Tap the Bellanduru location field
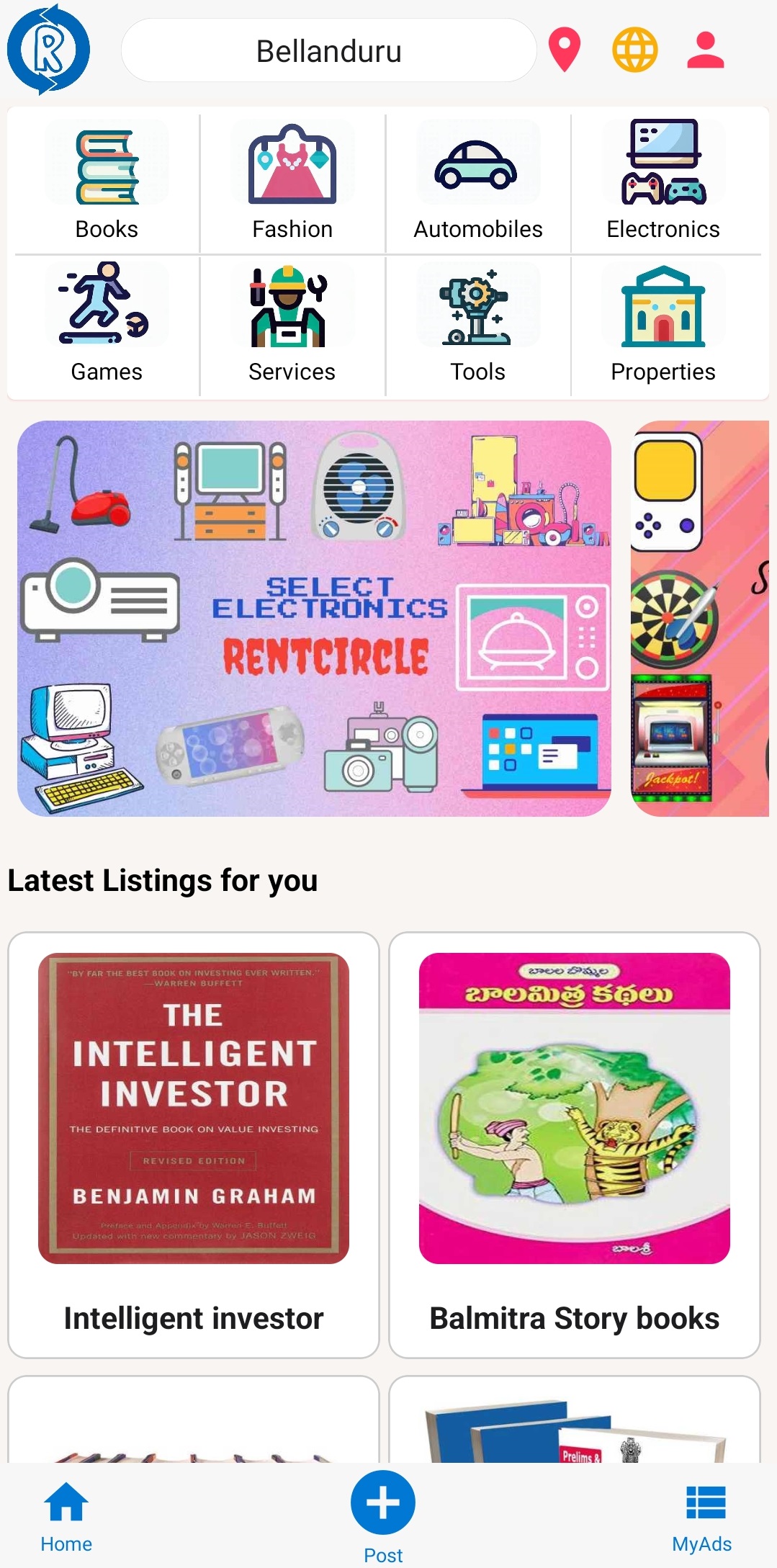The height and width of the screenshot is (1568, 777). (x=328, y=51)
